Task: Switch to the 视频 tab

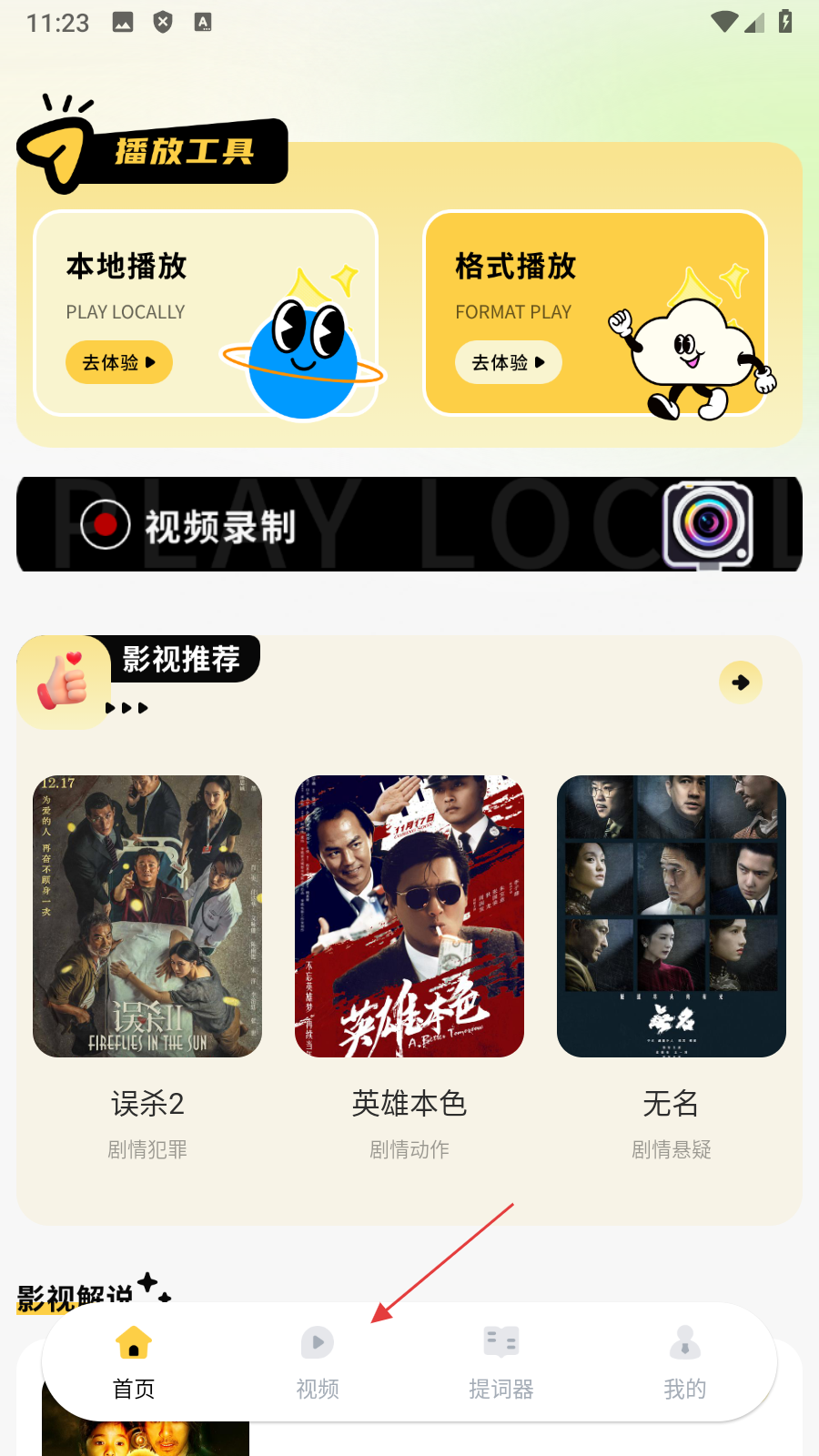Action: pos(318,1362)
